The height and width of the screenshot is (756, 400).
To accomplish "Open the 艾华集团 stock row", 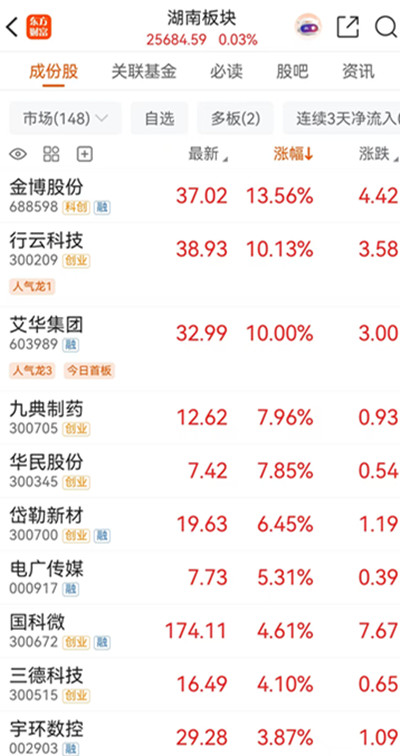I will click(200, 349).
